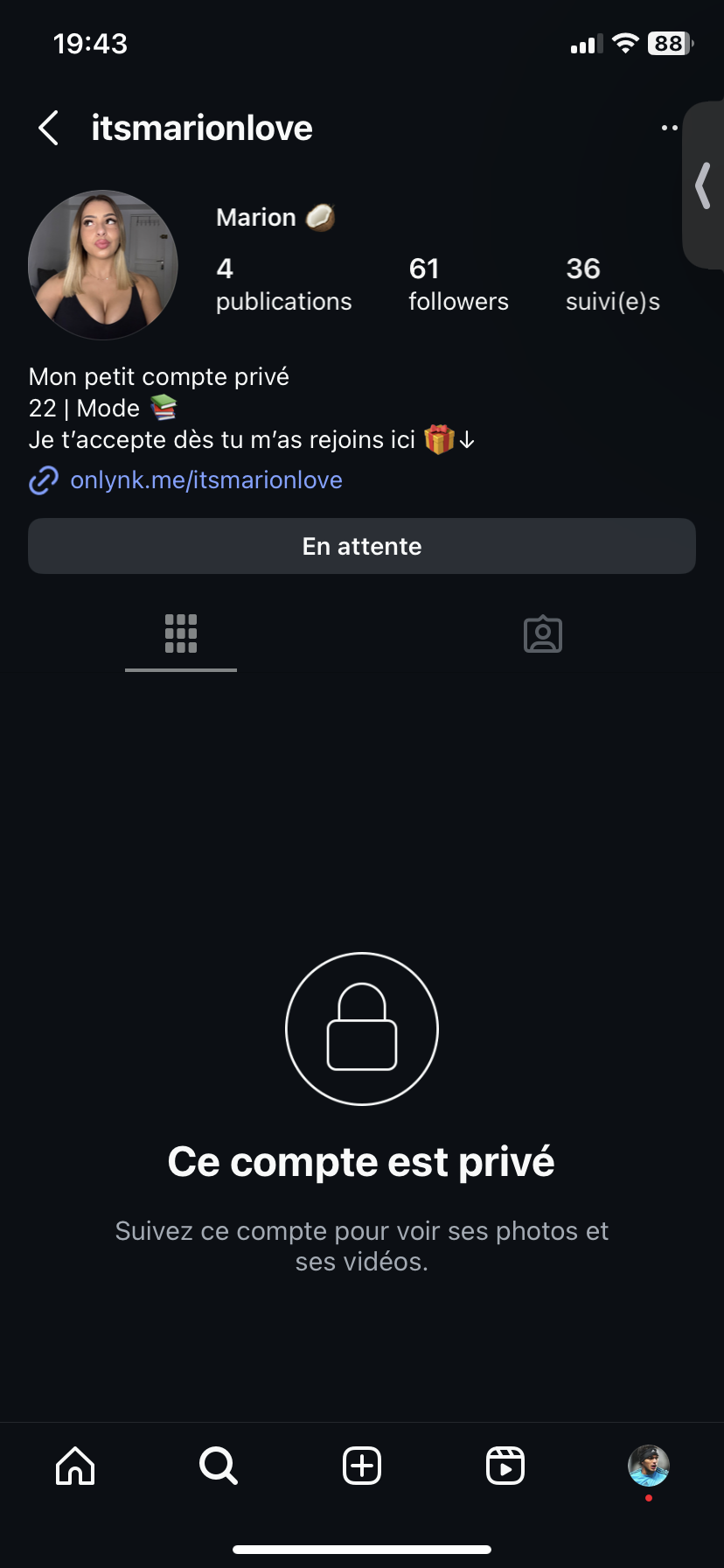The height and width of the screenshot is (1568, 724).
Task: Go to the Home feed
Action: (x=75, y=1466)
